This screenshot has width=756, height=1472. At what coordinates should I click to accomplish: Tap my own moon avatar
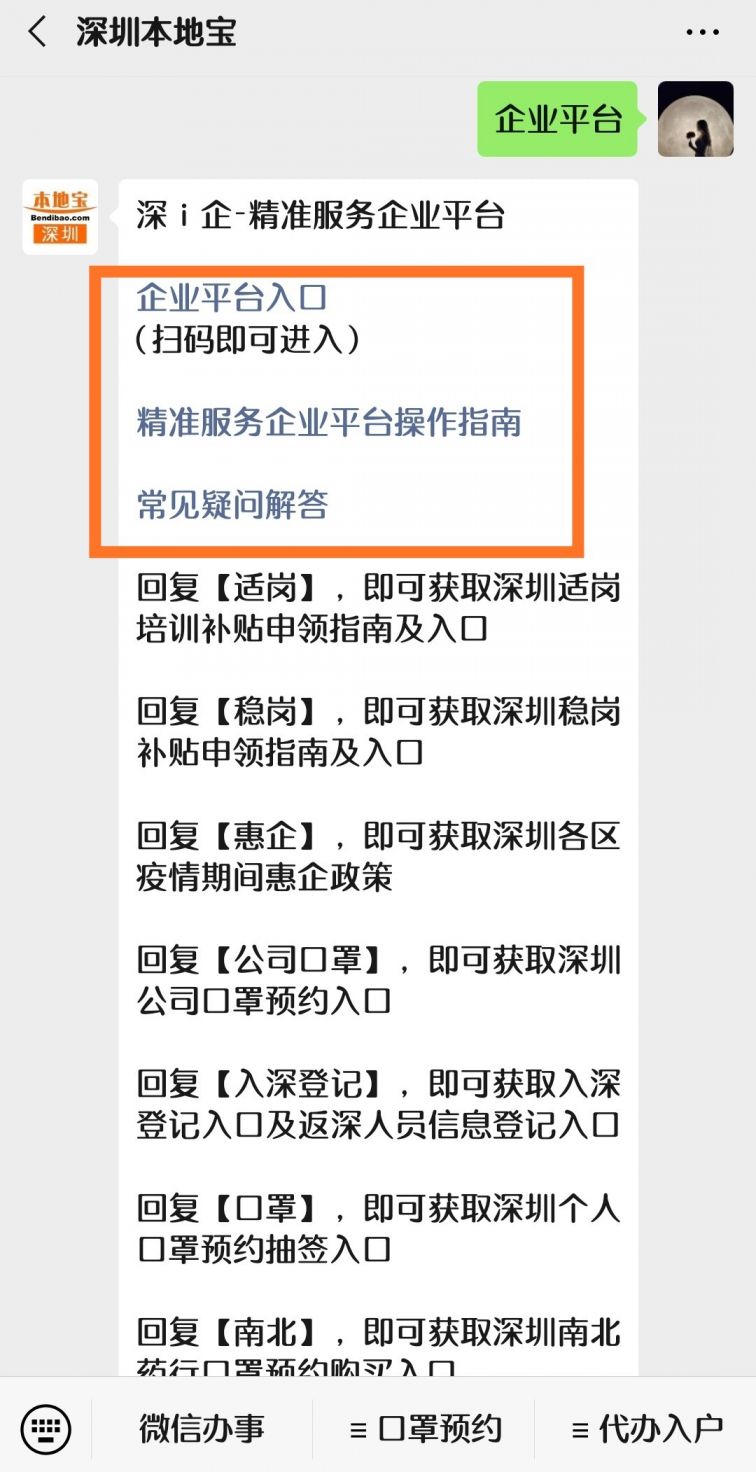[696, 119]
